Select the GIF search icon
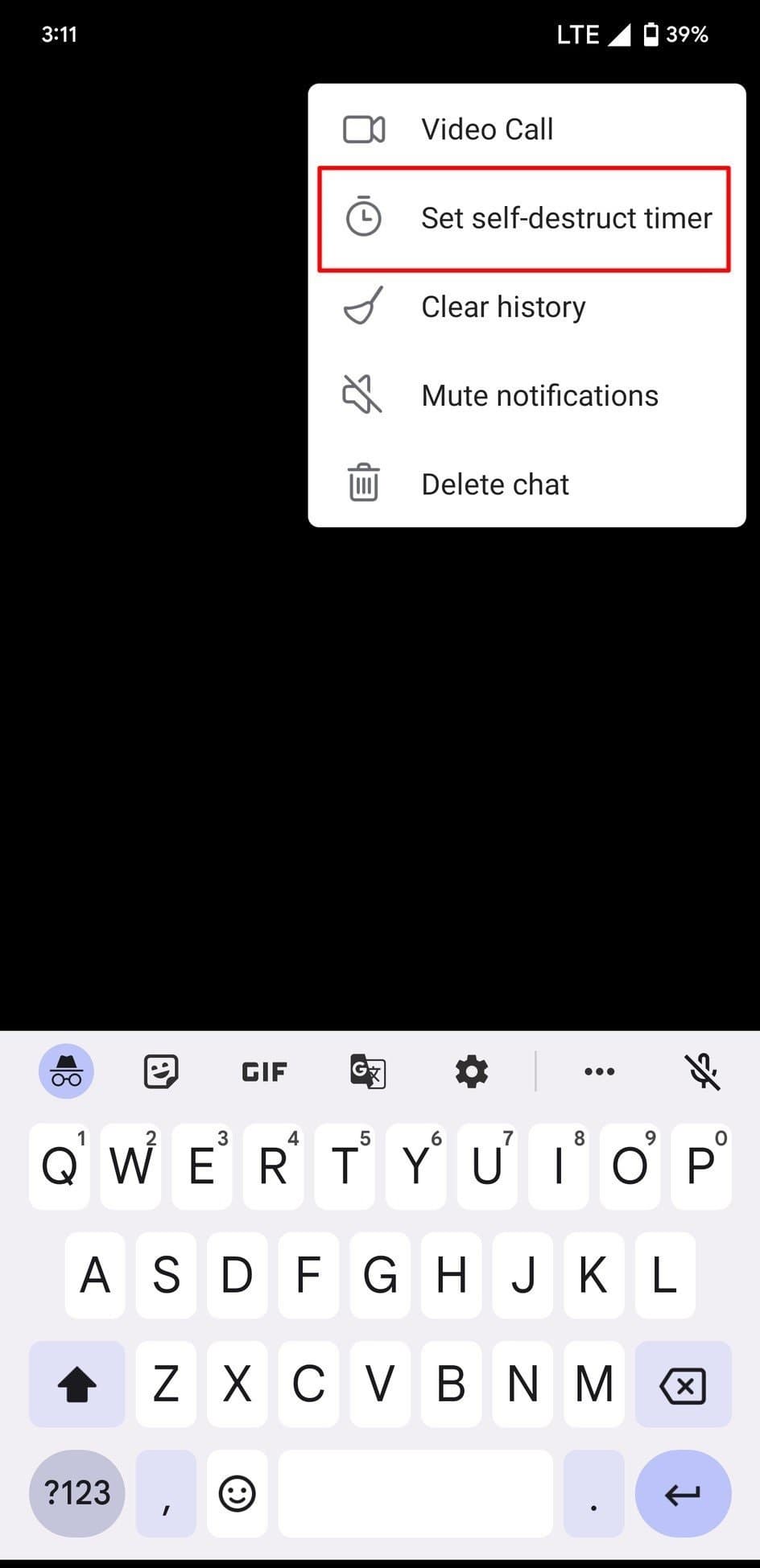The width and height of the screenshot is (760, 1568). point(263,1071)
